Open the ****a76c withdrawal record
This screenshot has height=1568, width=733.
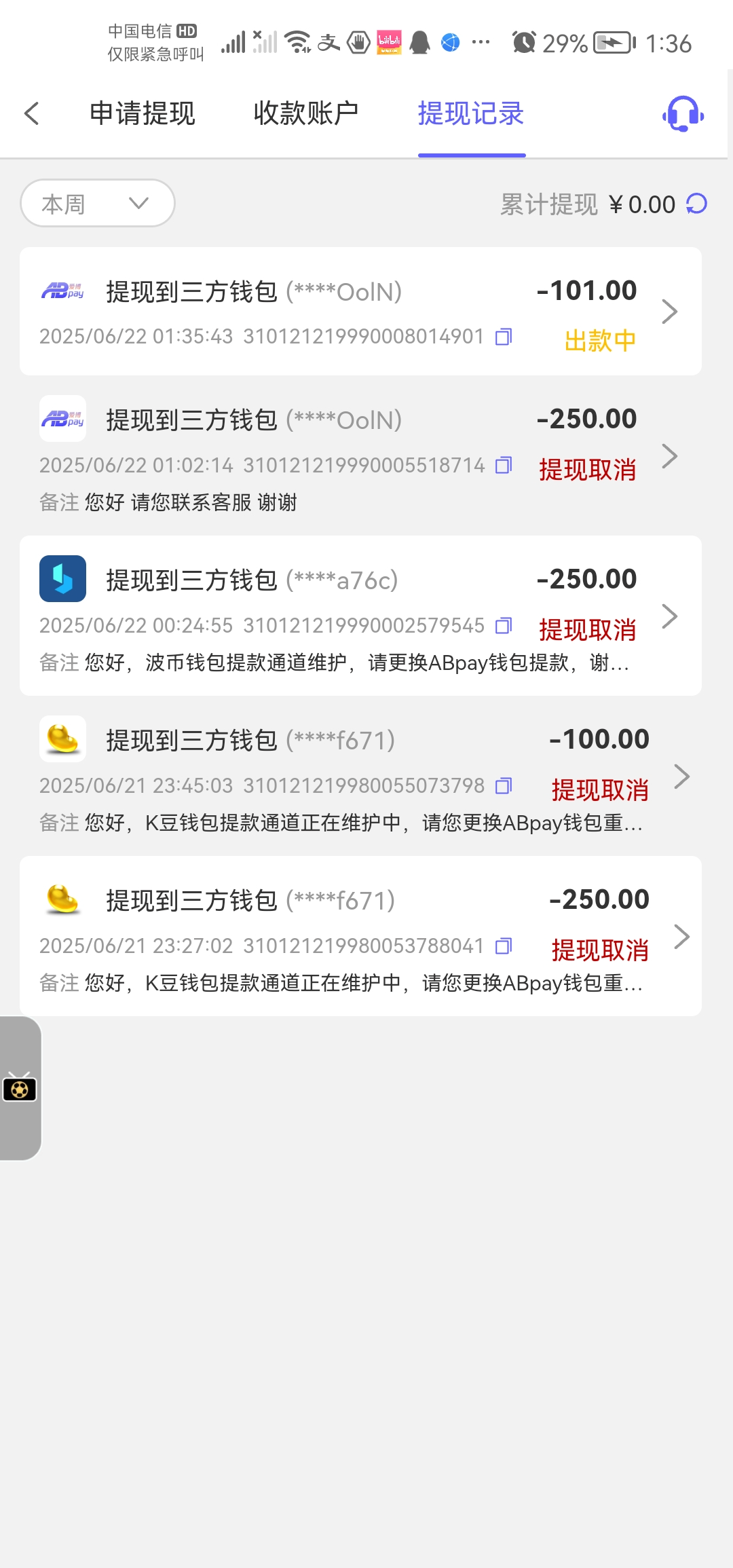tap(669, 616)
